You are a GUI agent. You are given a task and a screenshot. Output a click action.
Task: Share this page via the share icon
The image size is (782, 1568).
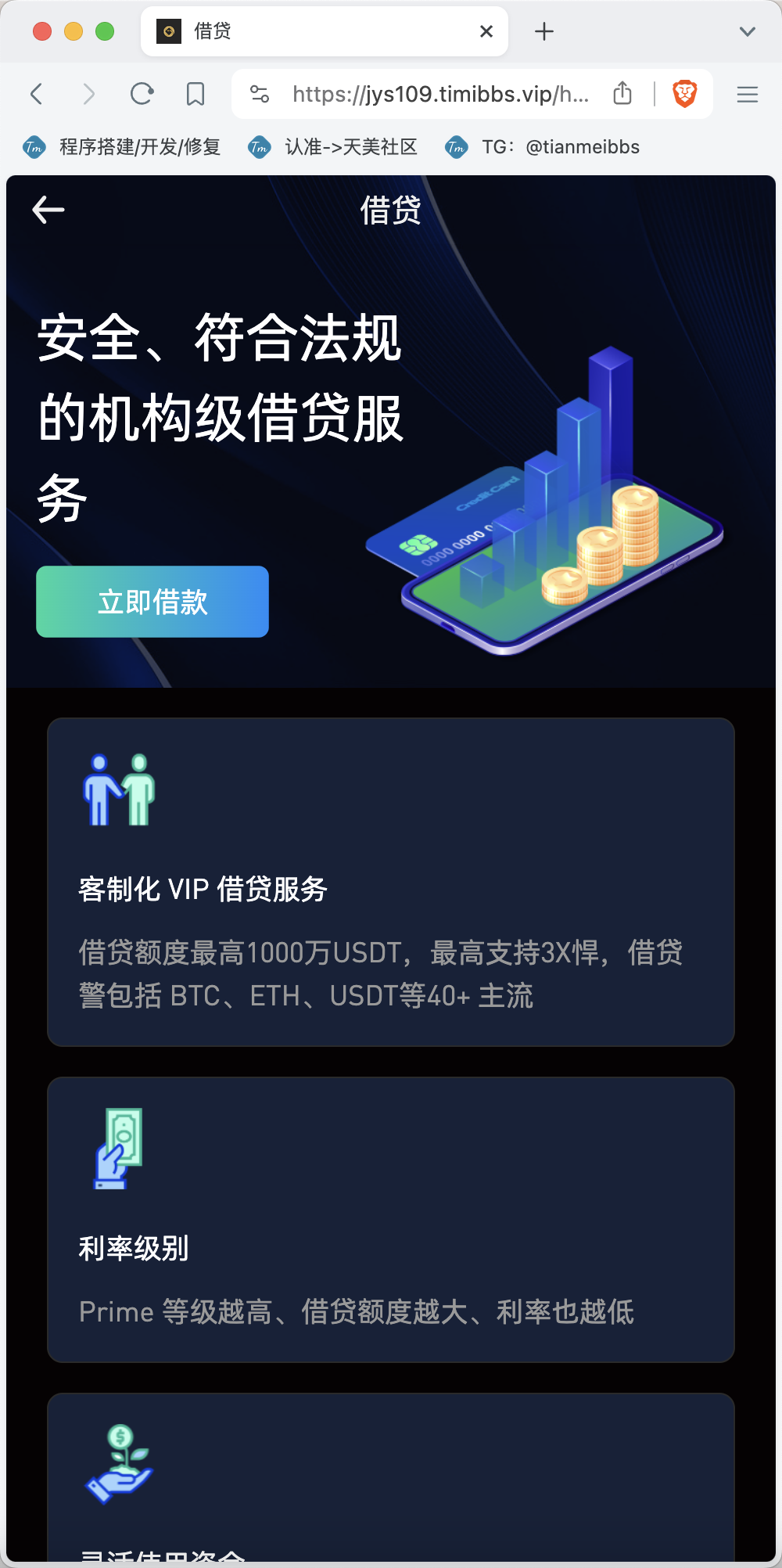coord(622,94)
